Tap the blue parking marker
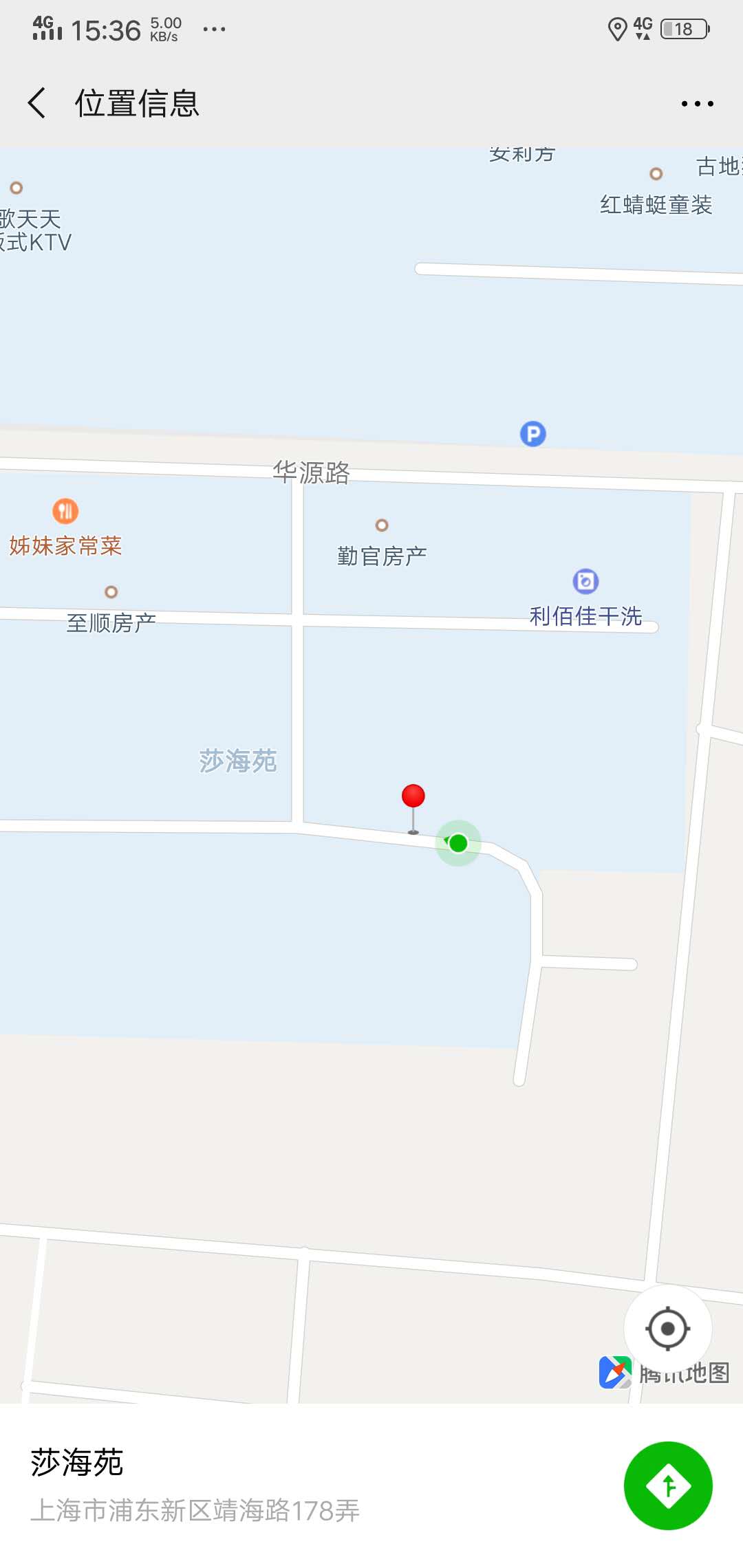The width and height of the screenshot is (743, 1568). pyautogui.click(x=532, y=434)
